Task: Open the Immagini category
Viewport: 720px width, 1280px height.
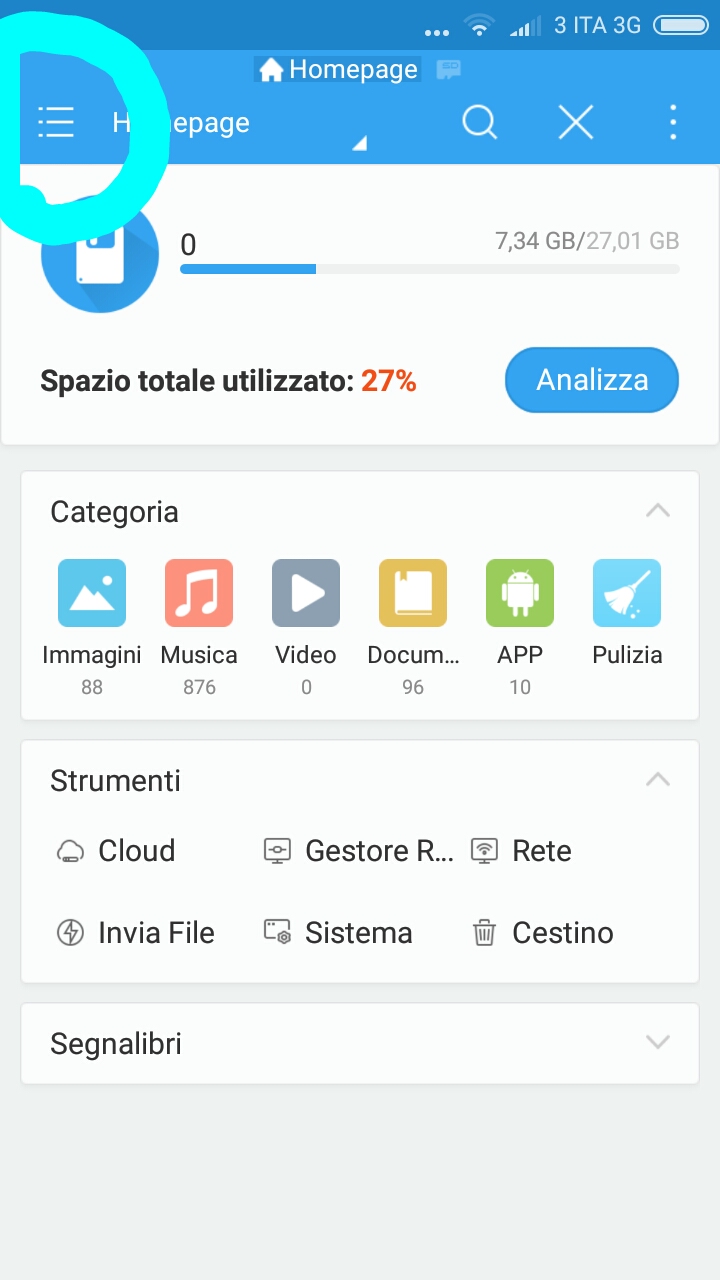Action: (92, 627)
